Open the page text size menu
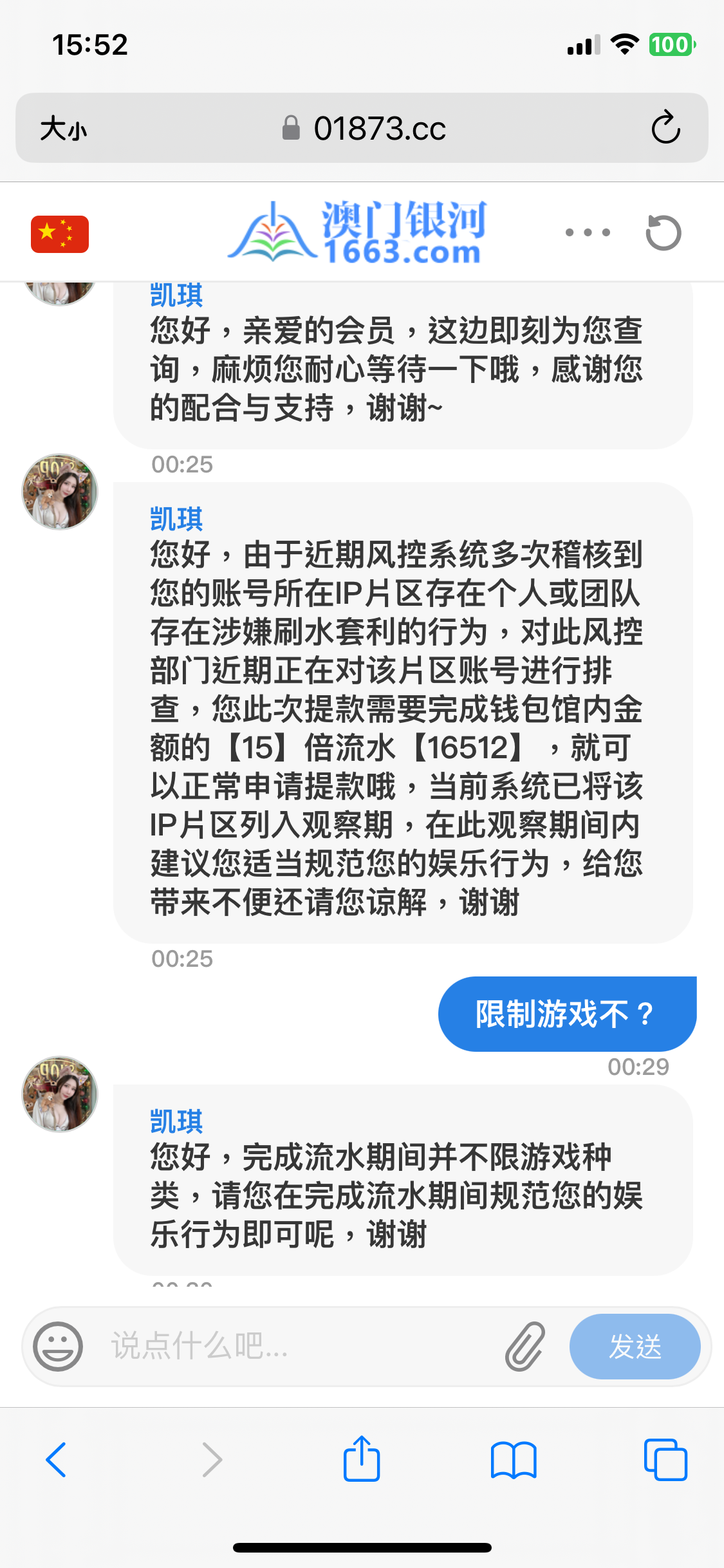 63,129
